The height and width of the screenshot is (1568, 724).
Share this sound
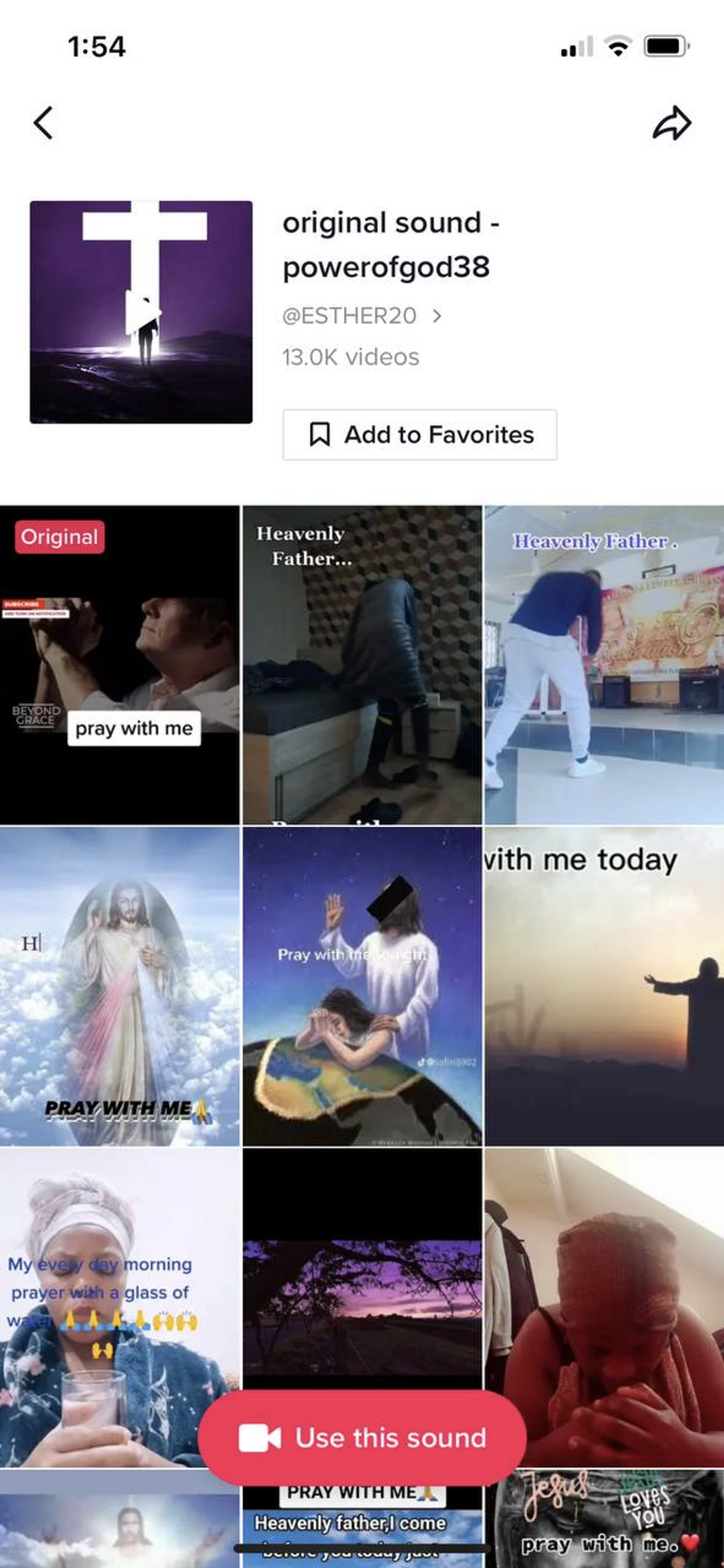(x=672, y=123)
